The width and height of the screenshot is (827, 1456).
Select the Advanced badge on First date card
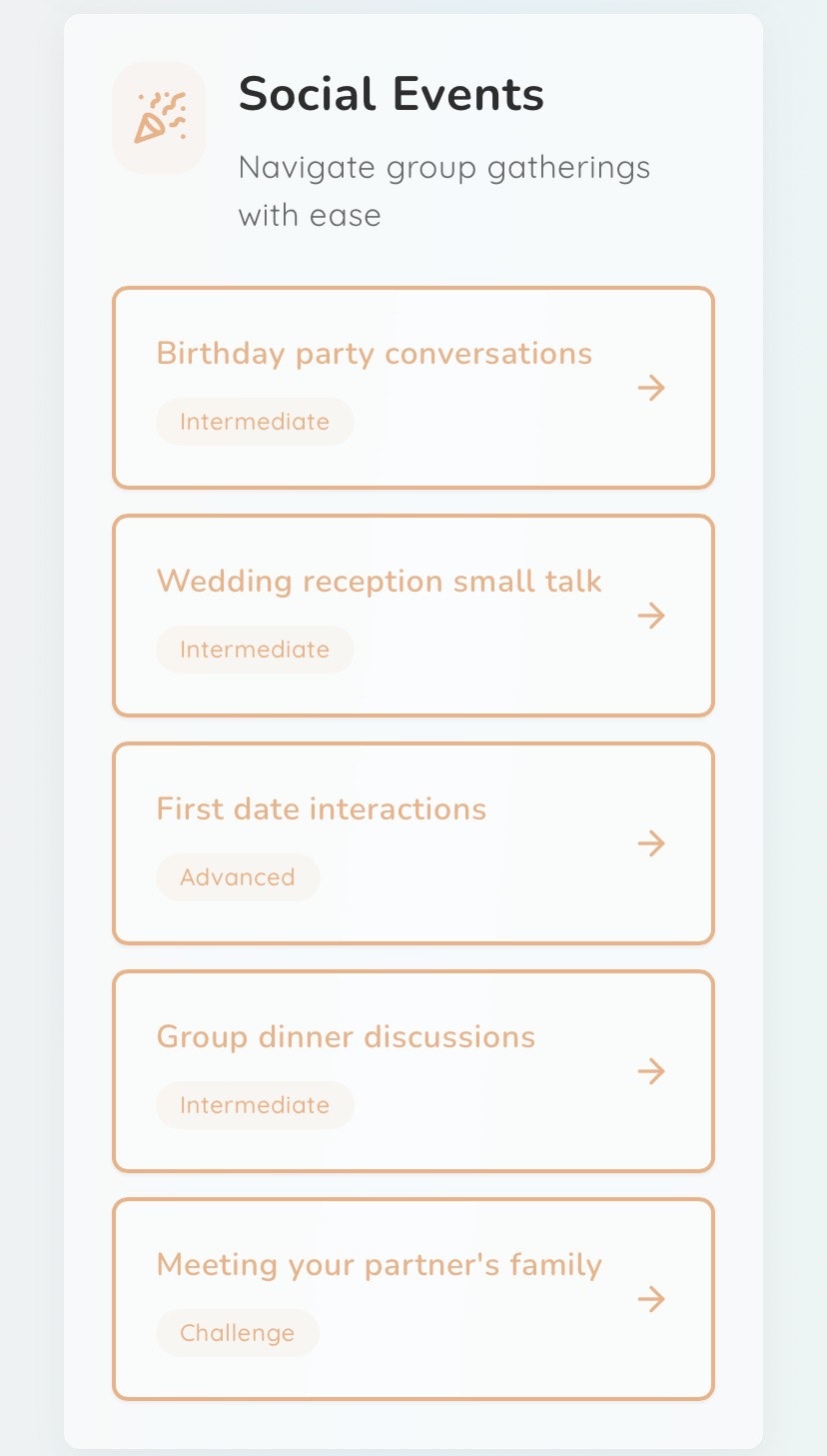(x=238, y=876)
